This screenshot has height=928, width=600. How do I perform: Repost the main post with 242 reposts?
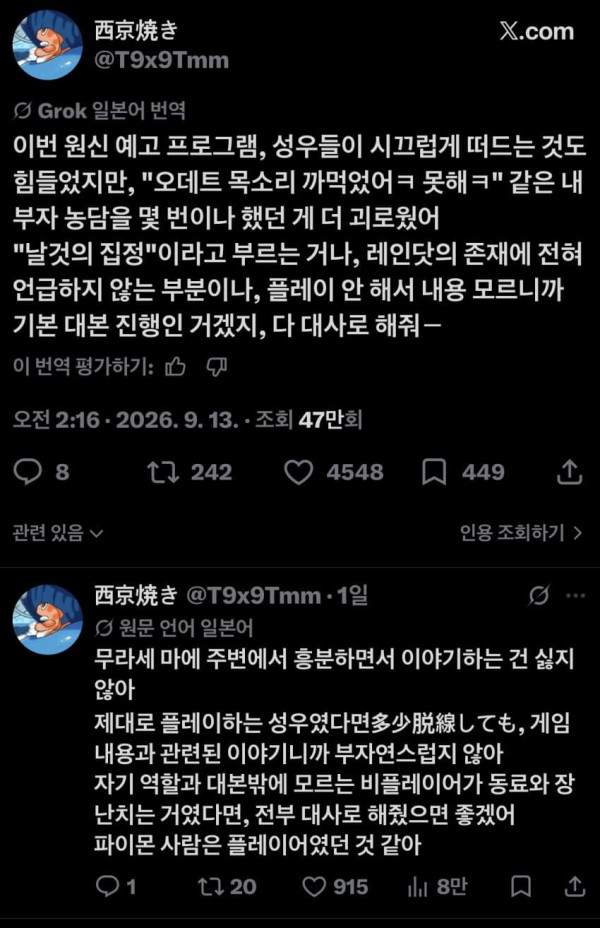(189, 472)
